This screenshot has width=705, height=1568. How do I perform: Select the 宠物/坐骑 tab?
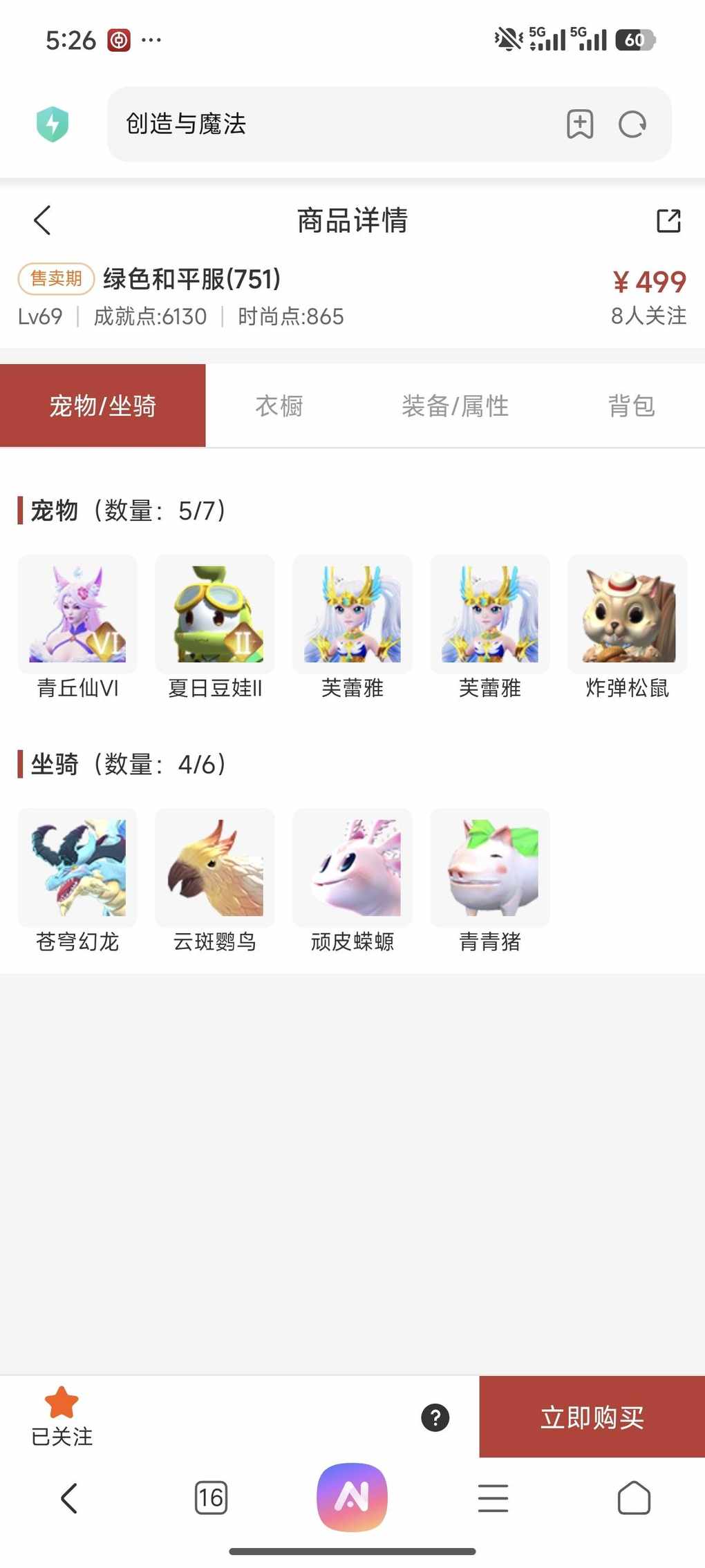[102, 406]
